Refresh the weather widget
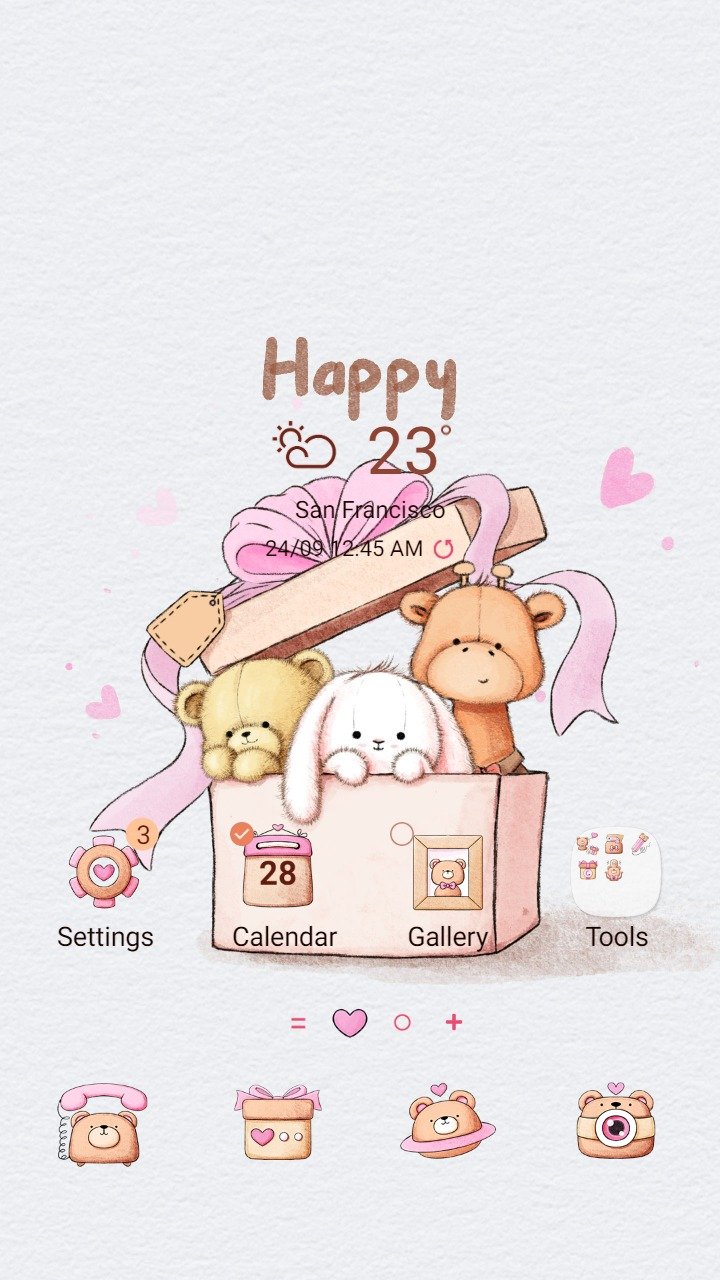This screenshot has height=1280, width=720. [x=443, y=548]
